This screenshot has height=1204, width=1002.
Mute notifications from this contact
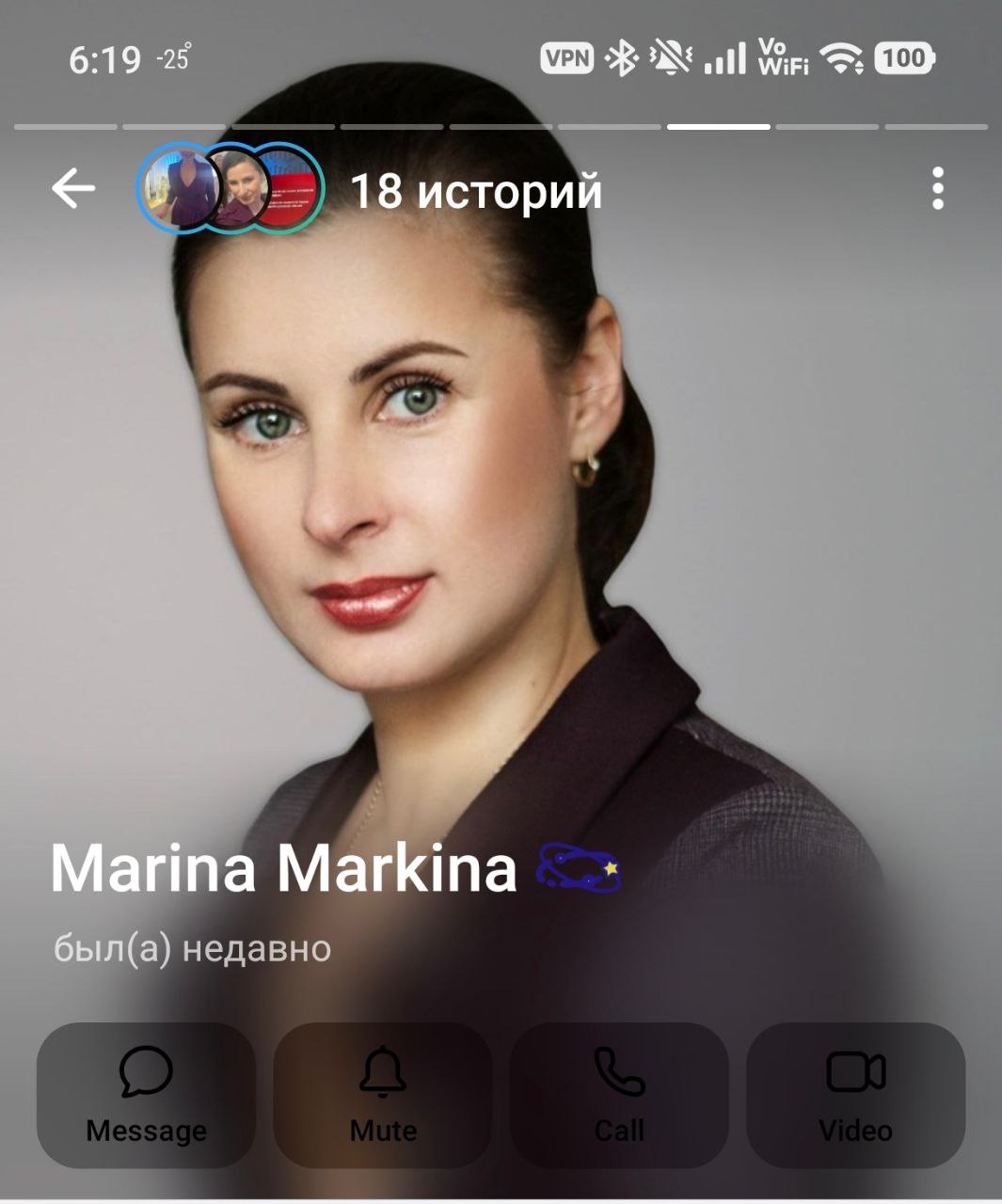(383, 1096)
